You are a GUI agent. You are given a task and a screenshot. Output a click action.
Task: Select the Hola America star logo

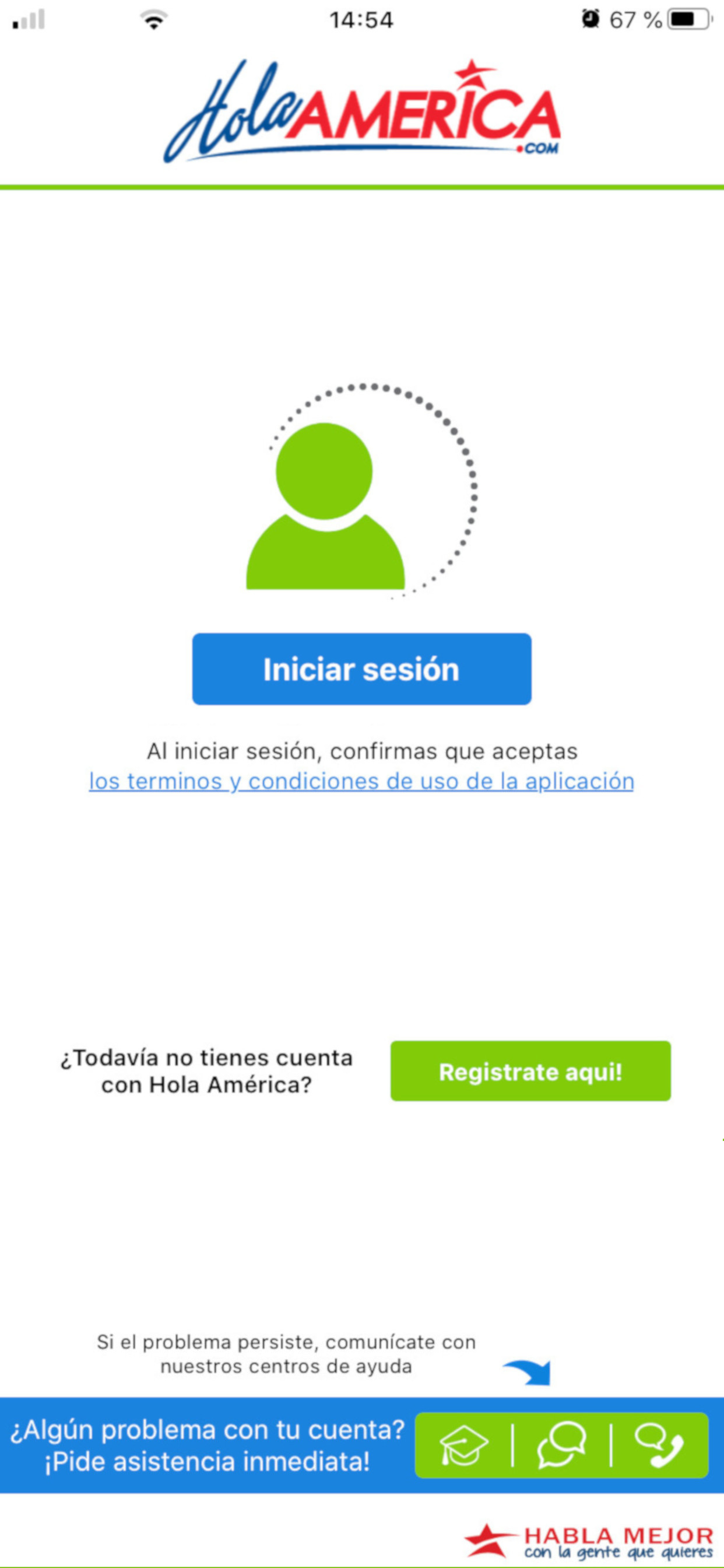point(472,73)
